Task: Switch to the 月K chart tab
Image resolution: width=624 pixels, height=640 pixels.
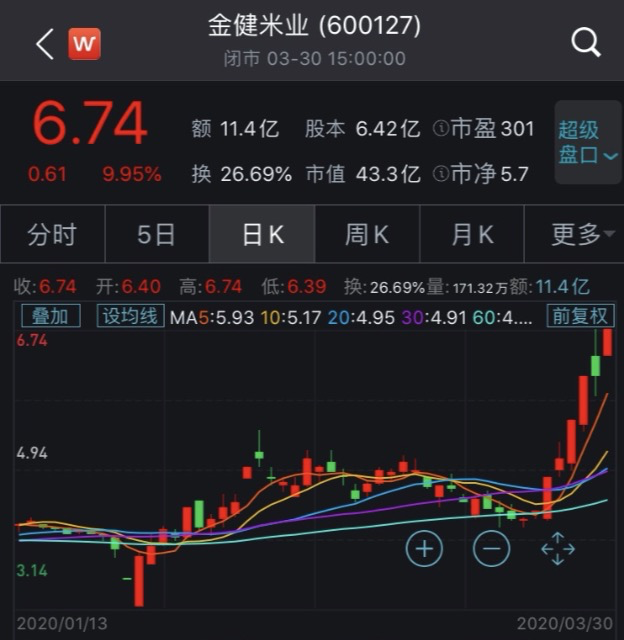Action: 472,234
